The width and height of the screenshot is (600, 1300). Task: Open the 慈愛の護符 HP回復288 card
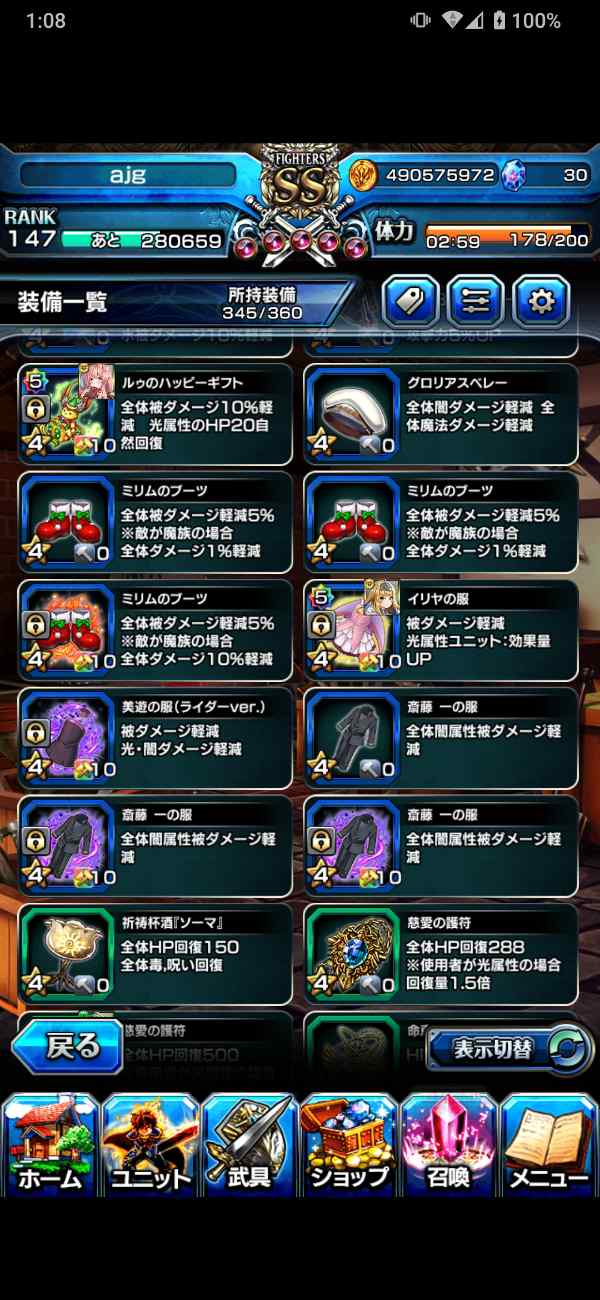click(441, 953)
